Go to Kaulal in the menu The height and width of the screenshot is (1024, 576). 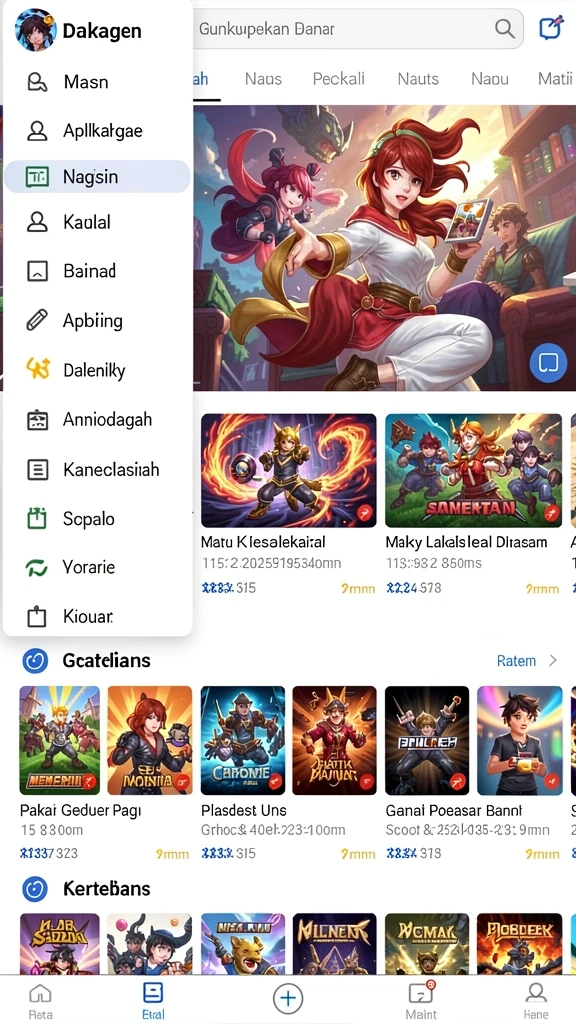[98, 222]
